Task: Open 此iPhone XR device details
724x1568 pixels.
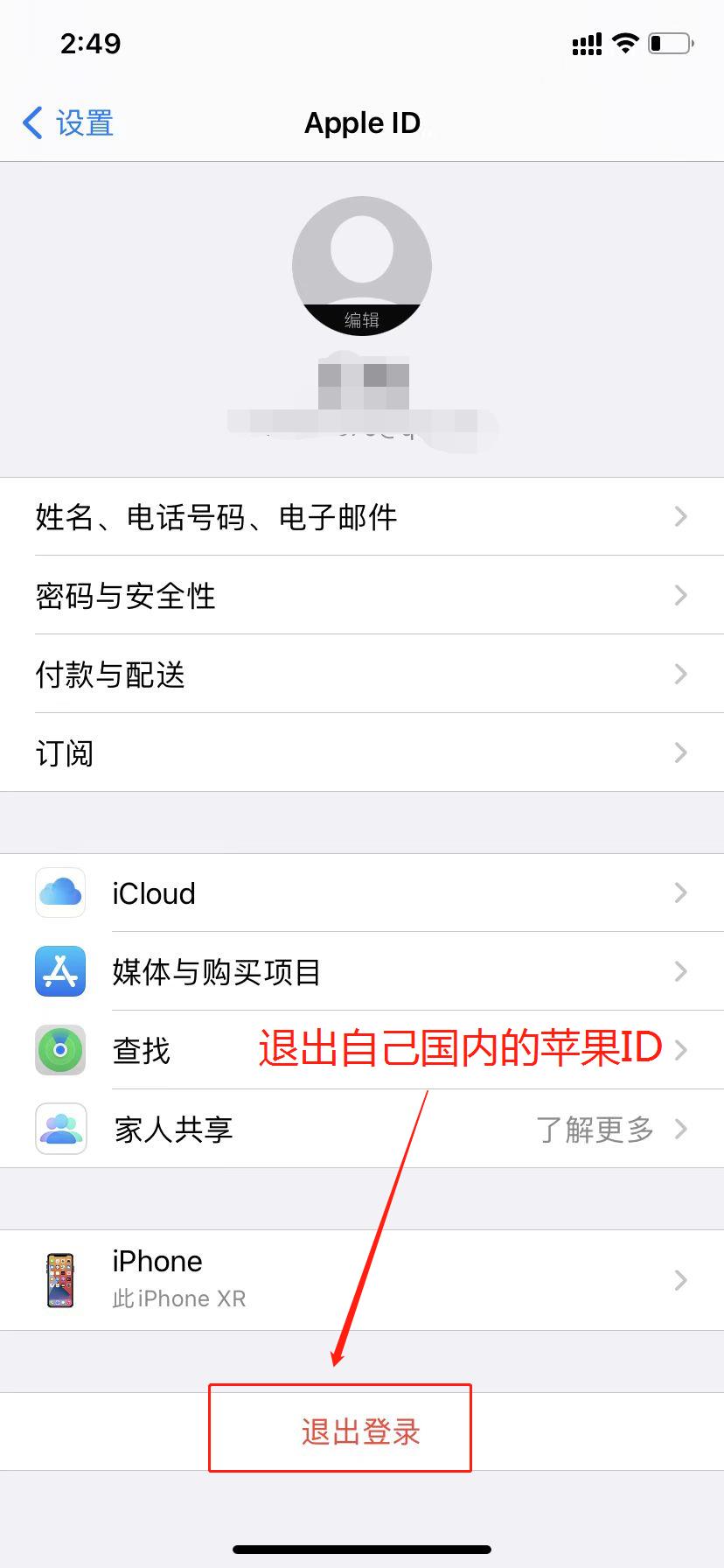Action: pos(361,1280)
